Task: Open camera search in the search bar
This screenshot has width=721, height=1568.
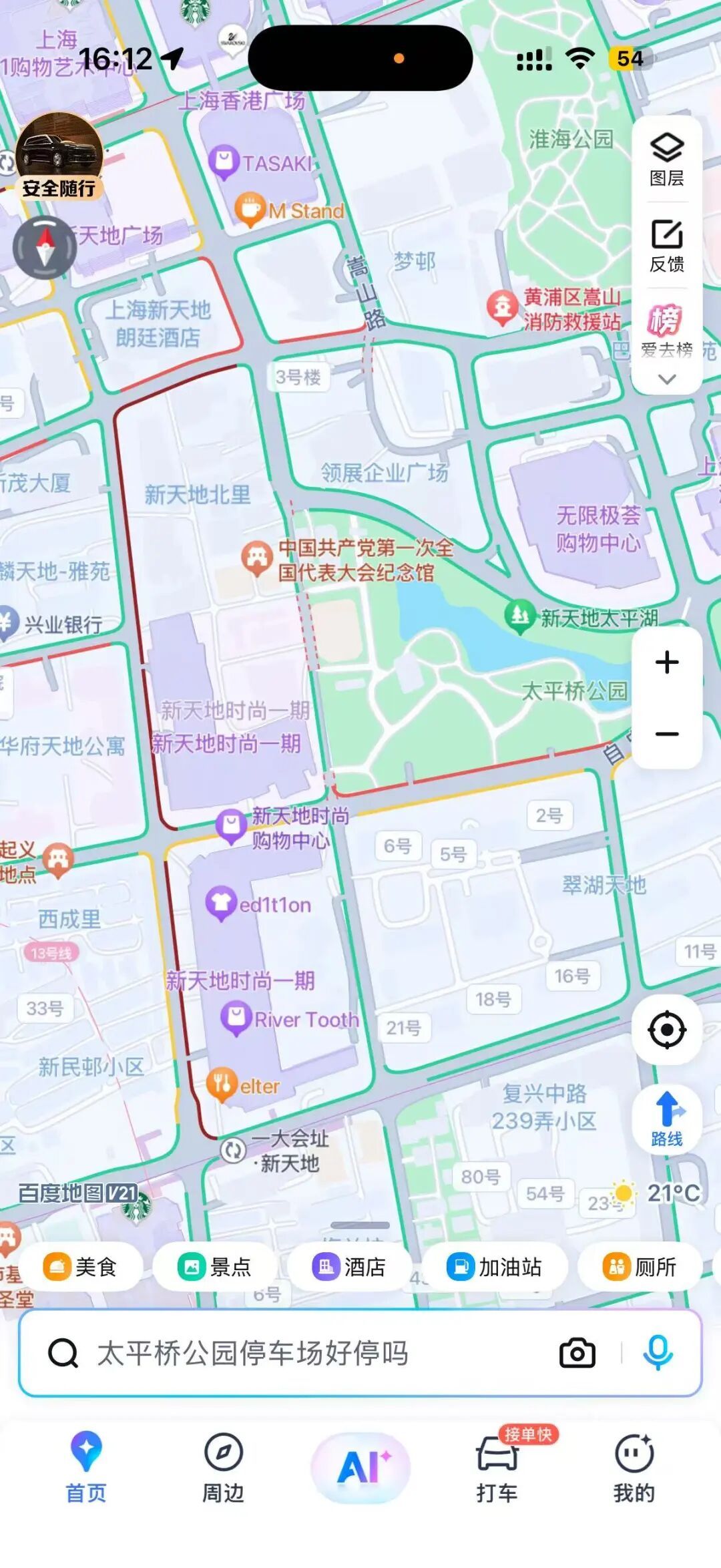Action: click(577, 1354)
